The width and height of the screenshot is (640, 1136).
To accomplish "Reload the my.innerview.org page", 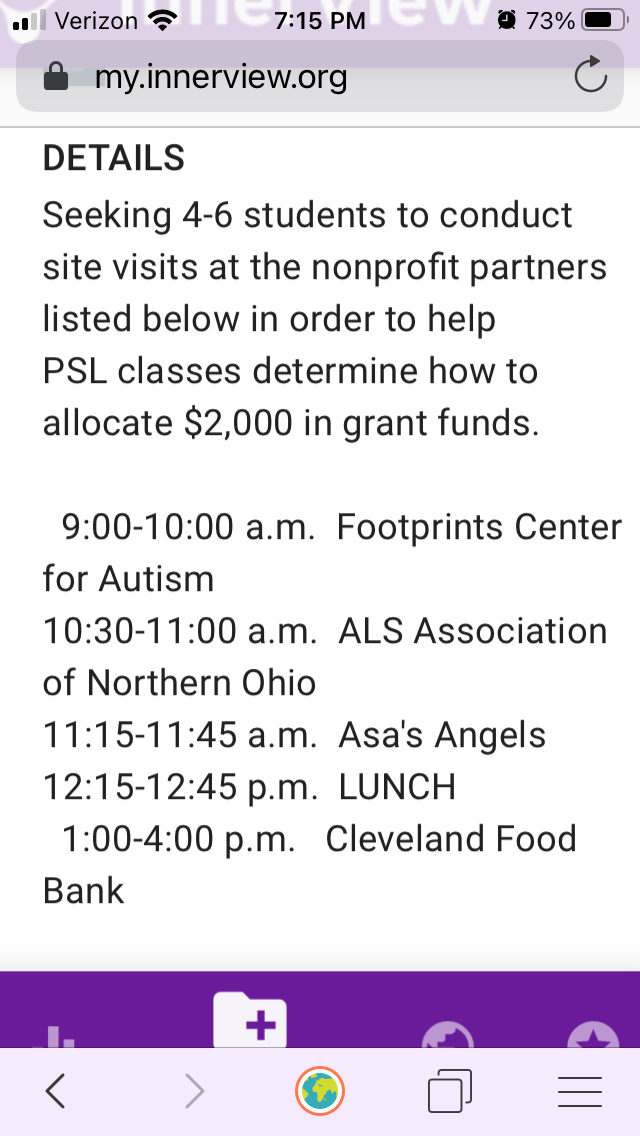I will coord(590,79).
